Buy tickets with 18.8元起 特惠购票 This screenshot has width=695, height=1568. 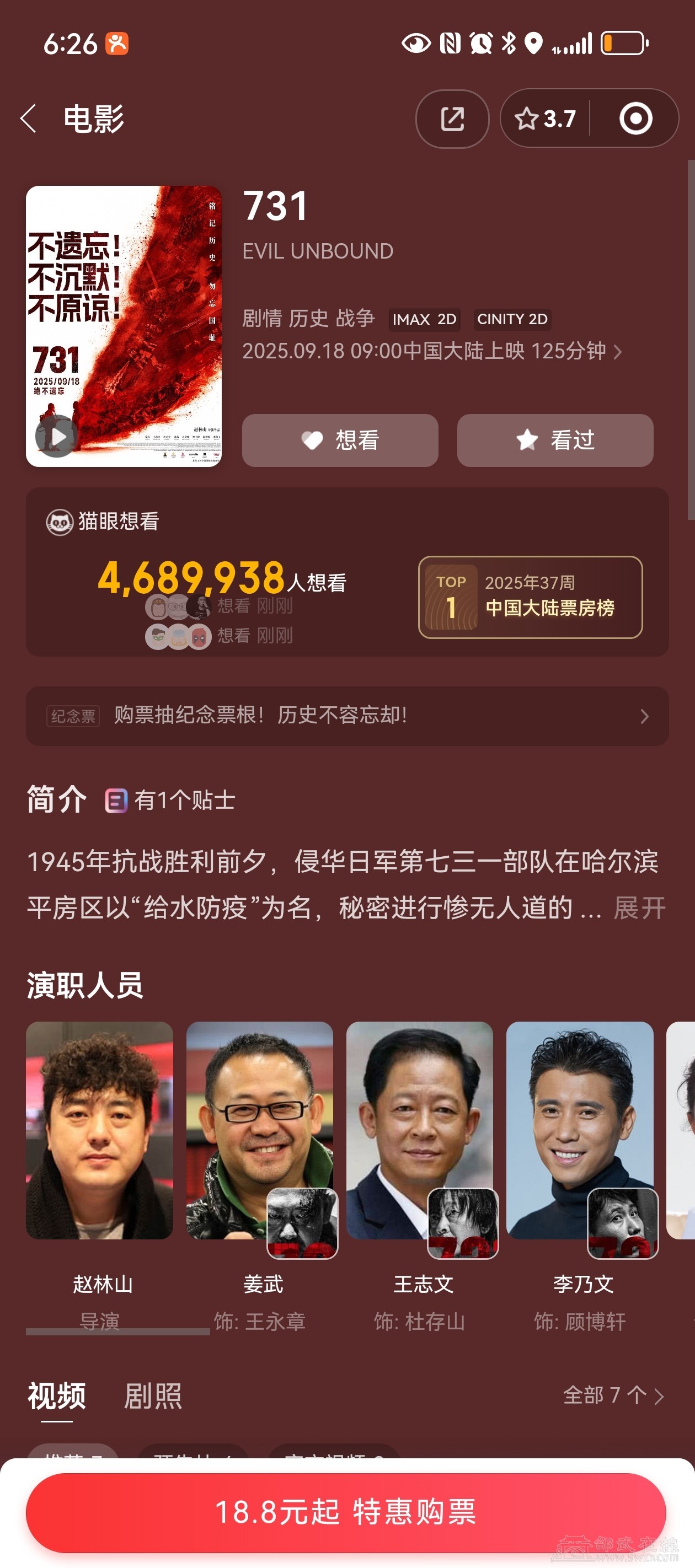pos(346,1512)
